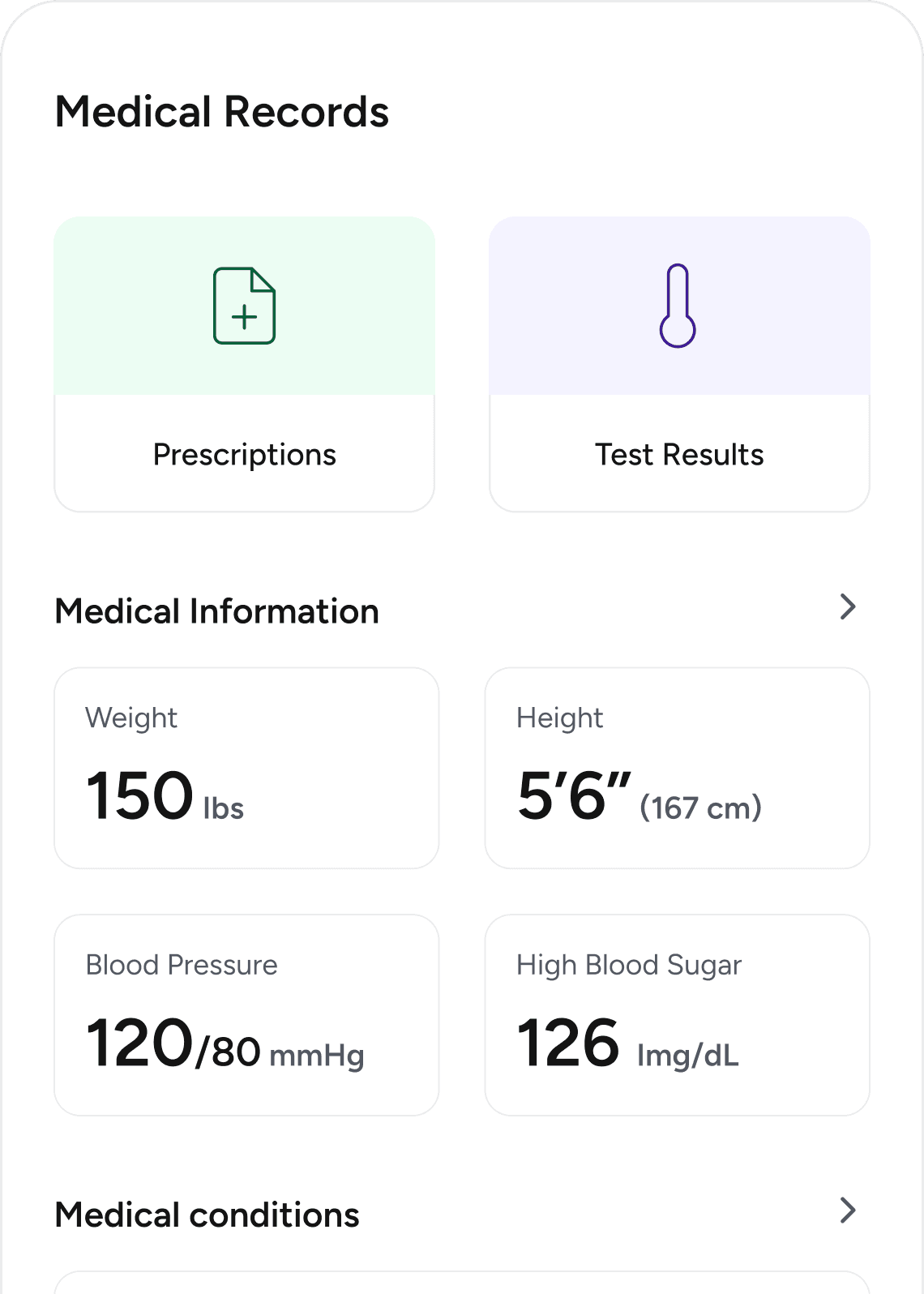
Task: Click the 150 lbs weight value
Action: (x=164, y=797)
